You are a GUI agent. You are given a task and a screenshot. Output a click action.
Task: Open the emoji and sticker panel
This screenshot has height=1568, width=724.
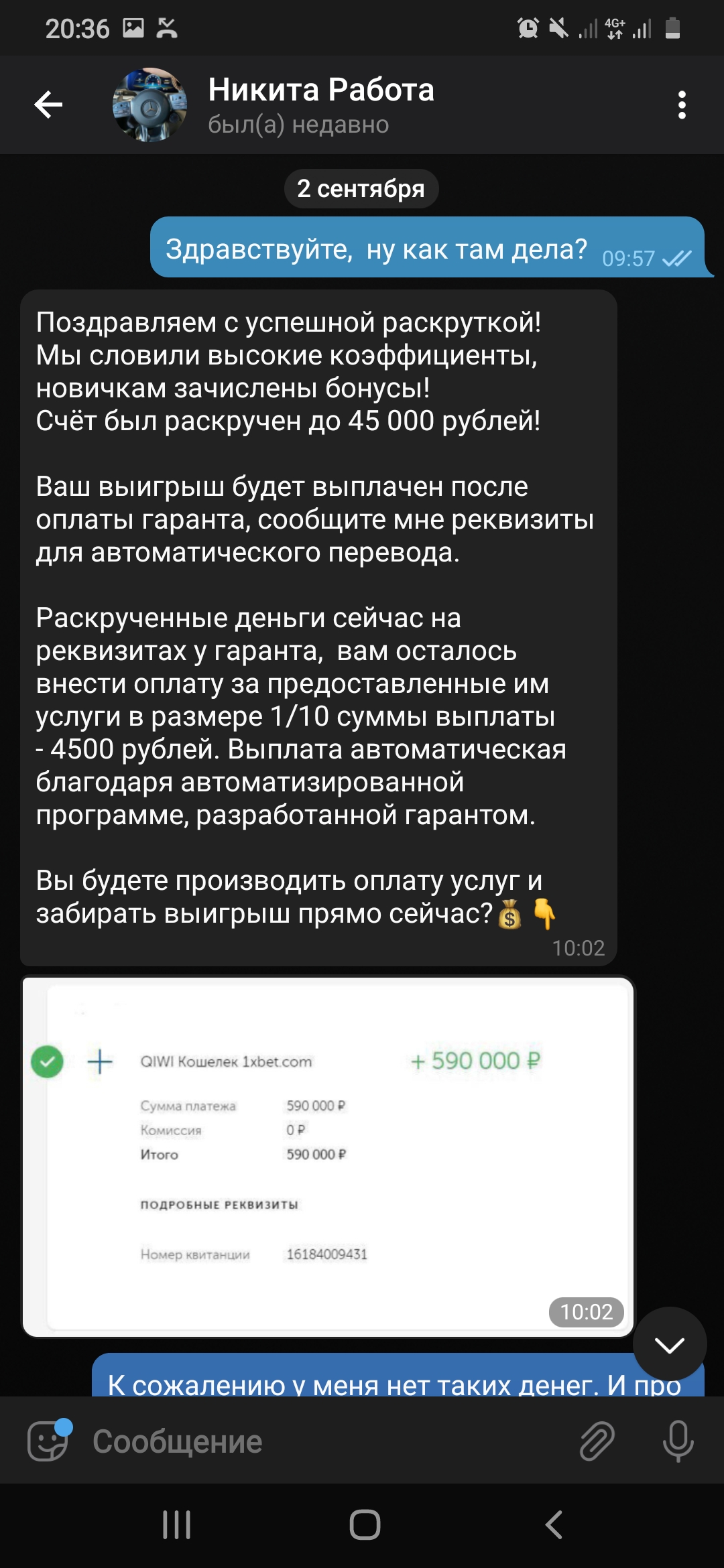point(48,1441)
